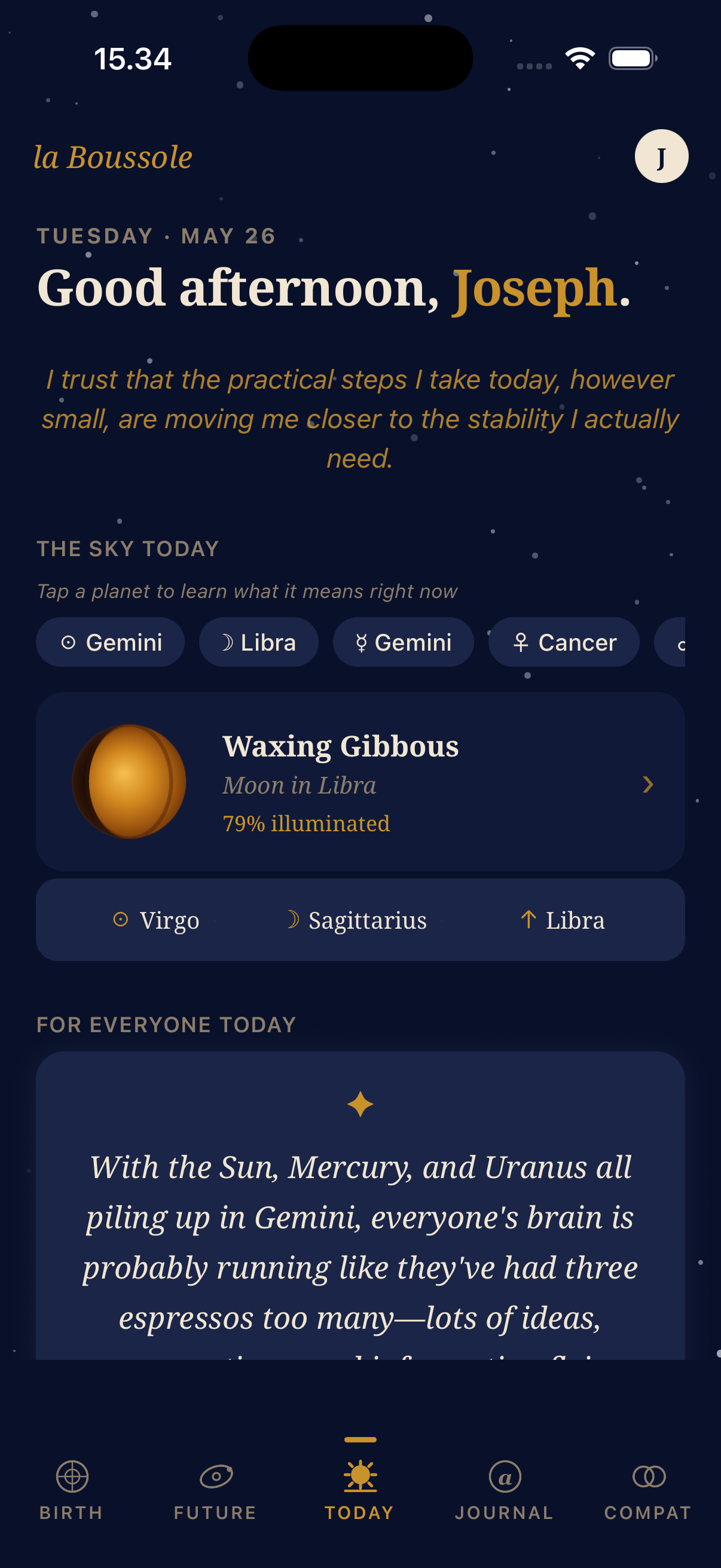Screen dimensions: 721x1568
Task: Select the Moon in Libra chip
Action: [259, 642]
